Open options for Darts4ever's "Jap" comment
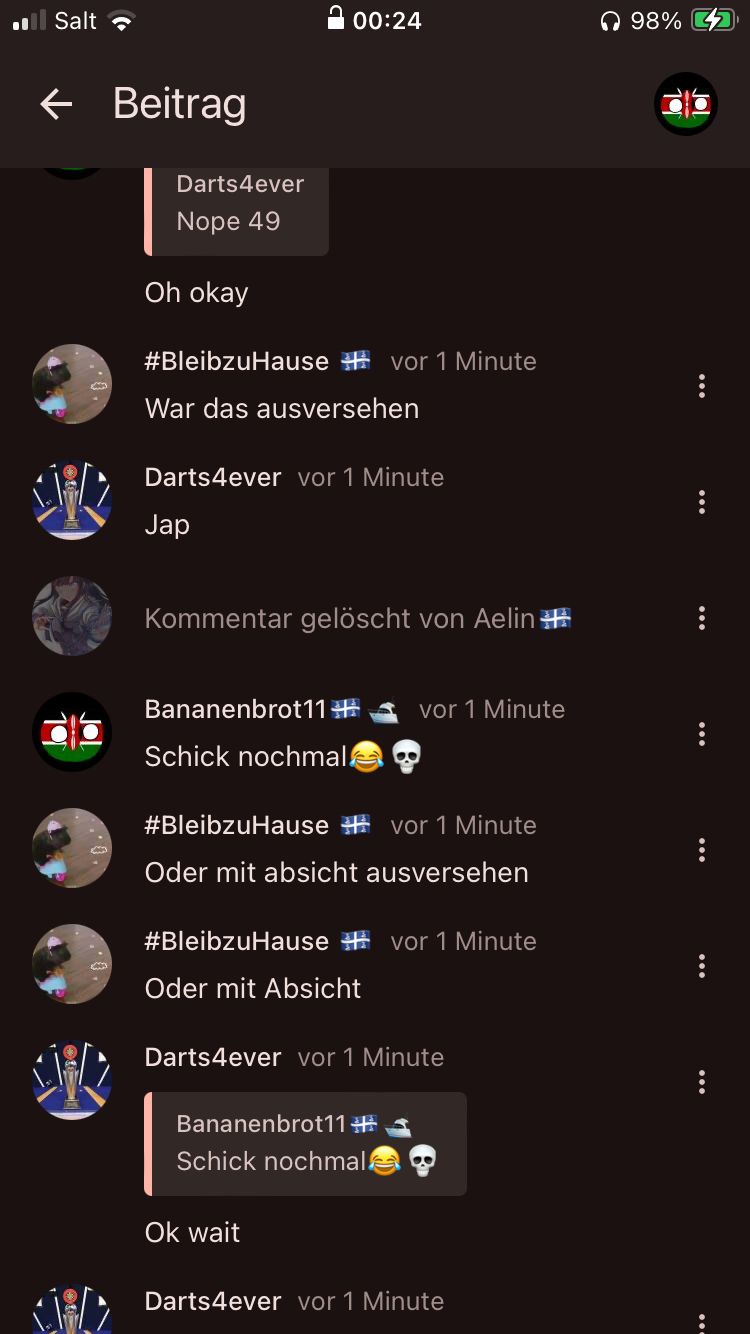Screen dimensions: 750x1334 coord(702,501)
